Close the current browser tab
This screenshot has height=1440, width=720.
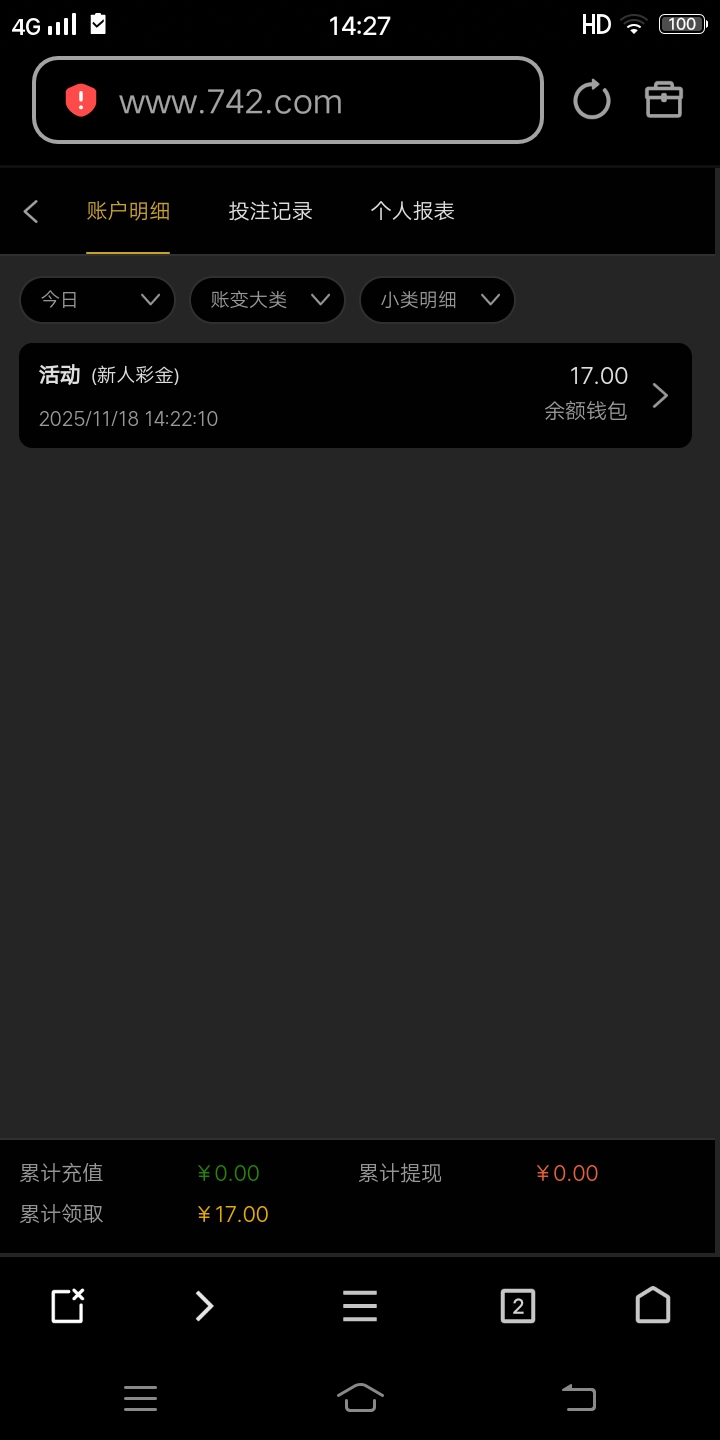point(67,1306)
